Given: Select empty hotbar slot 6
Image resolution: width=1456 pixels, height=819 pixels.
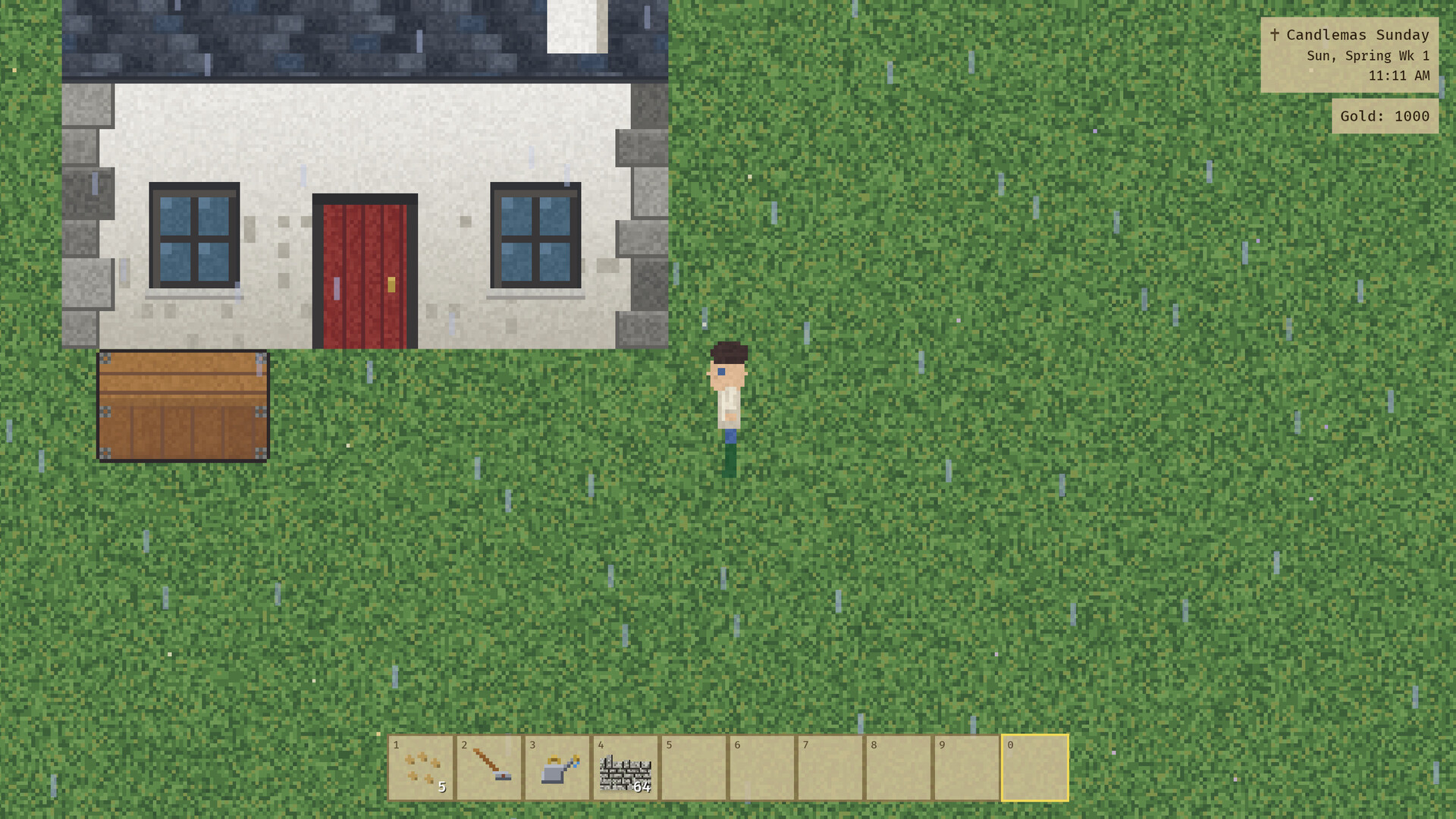Looking at the screenshot, I should (762, 767).
